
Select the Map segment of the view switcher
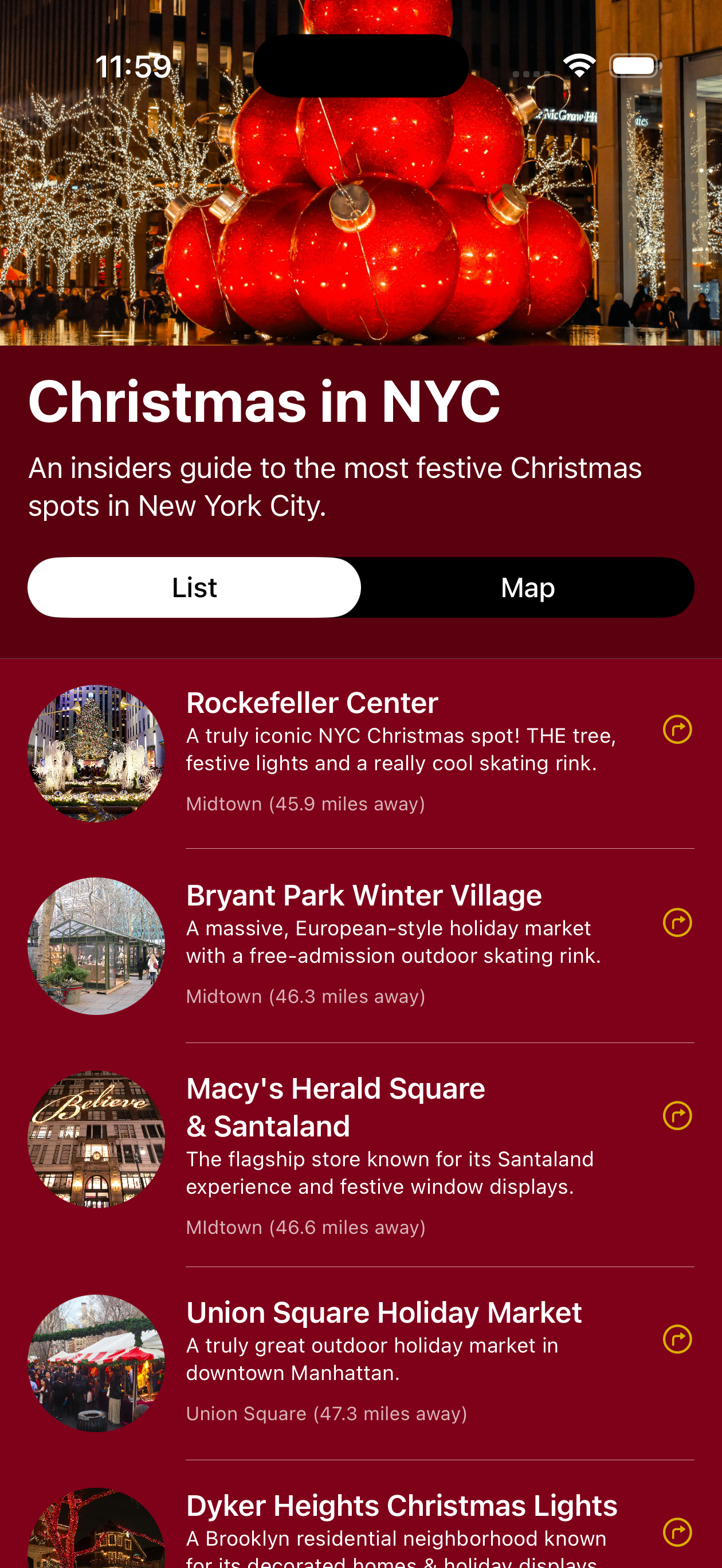tap(527, 587)
